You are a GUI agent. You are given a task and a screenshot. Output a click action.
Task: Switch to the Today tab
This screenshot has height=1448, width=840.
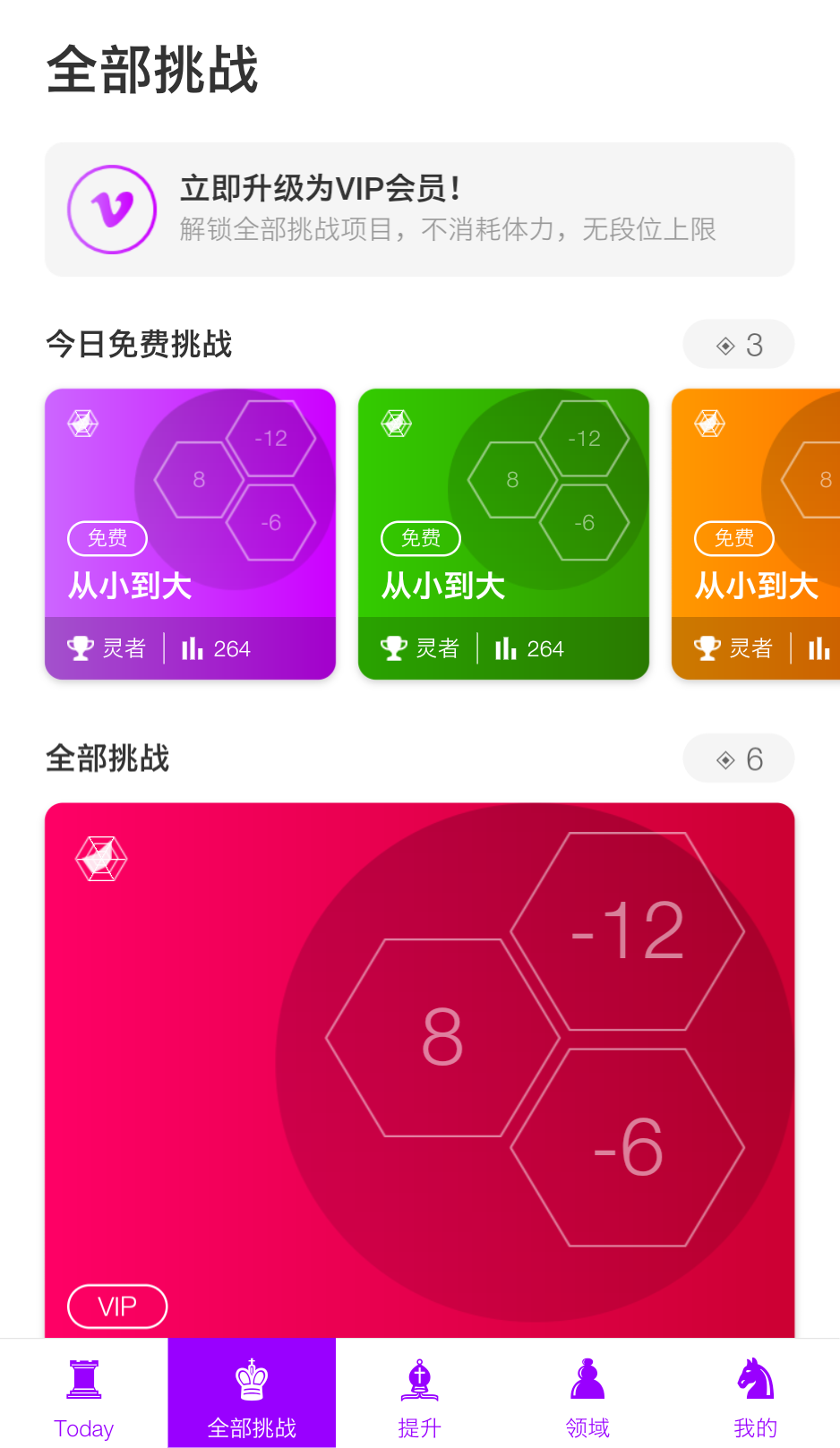(84, 1394)
